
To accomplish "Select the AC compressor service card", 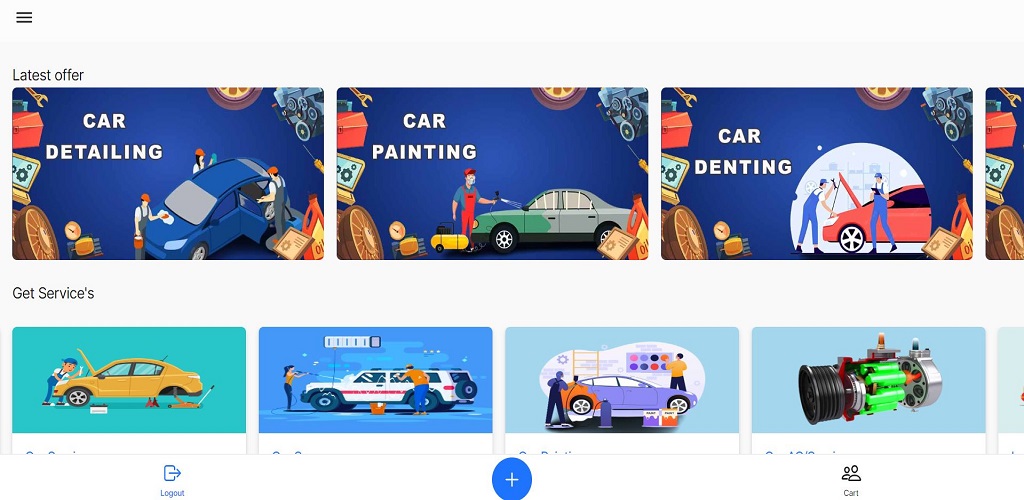I will [x=868, y=382].
